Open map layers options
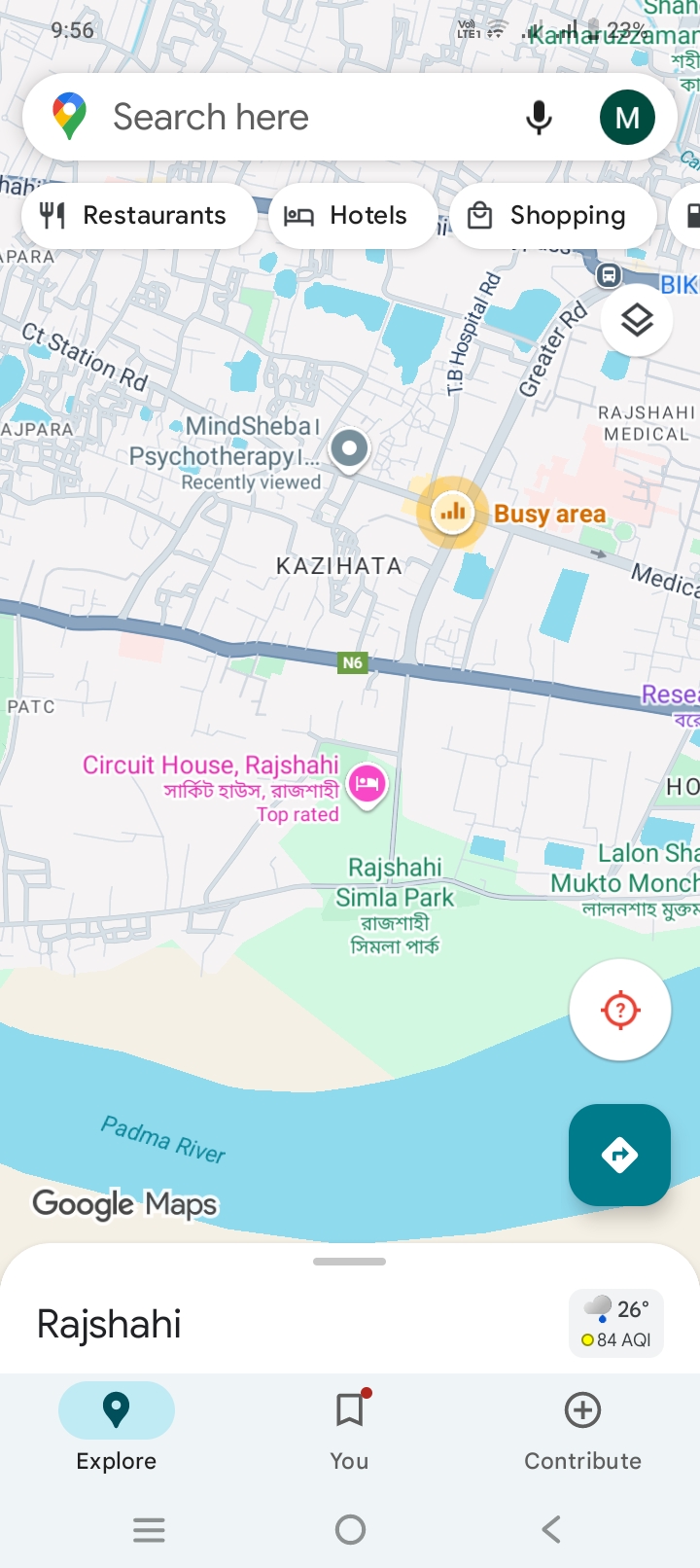The image size is (700, 1568). [637, 320]
